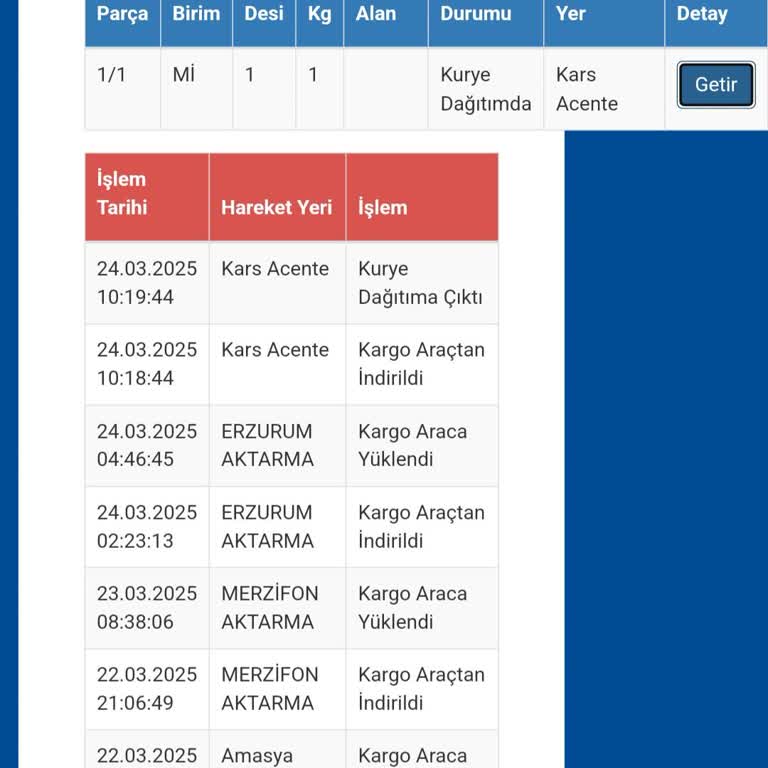Tap the Getir detail button

(x=716, y=85)
